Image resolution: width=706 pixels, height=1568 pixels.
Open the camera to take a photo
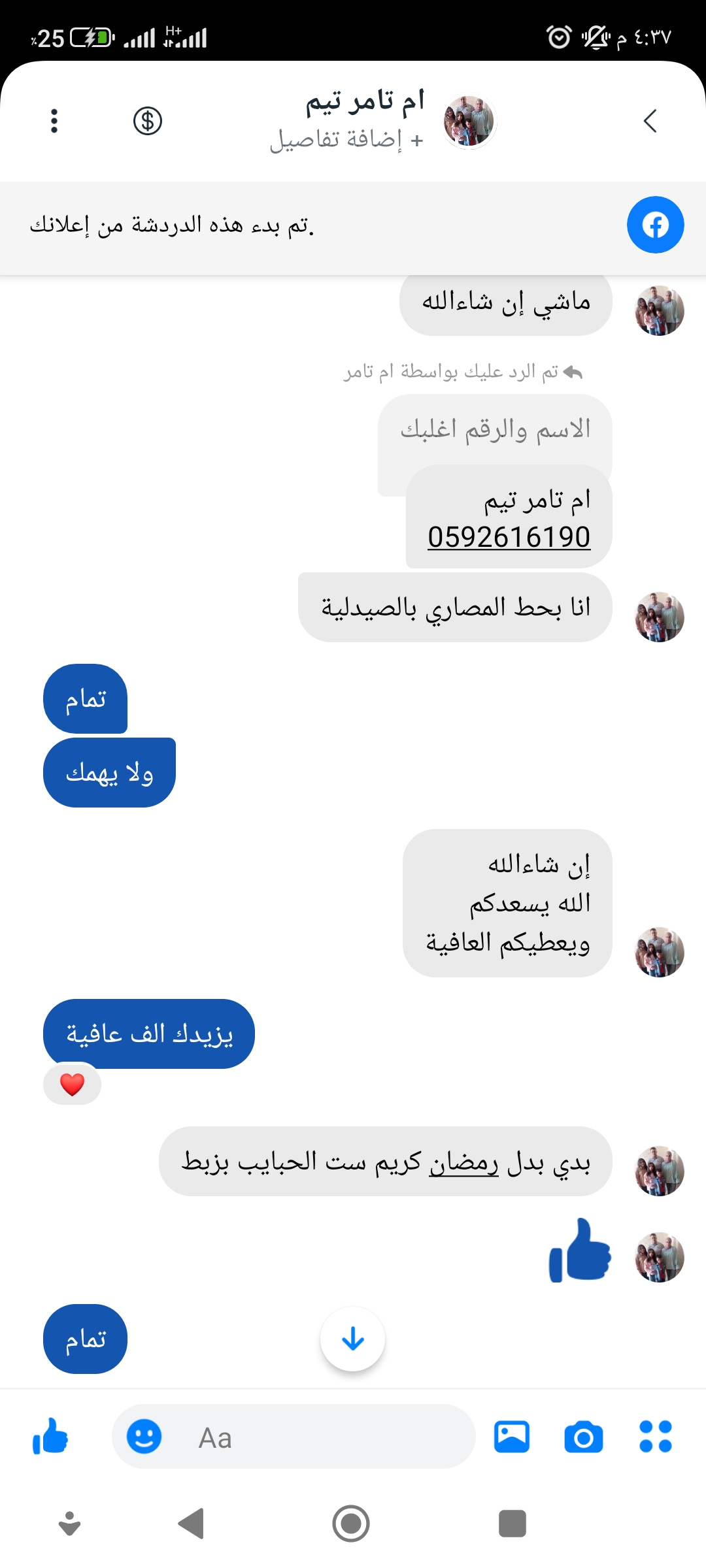tap(583, 1437)
